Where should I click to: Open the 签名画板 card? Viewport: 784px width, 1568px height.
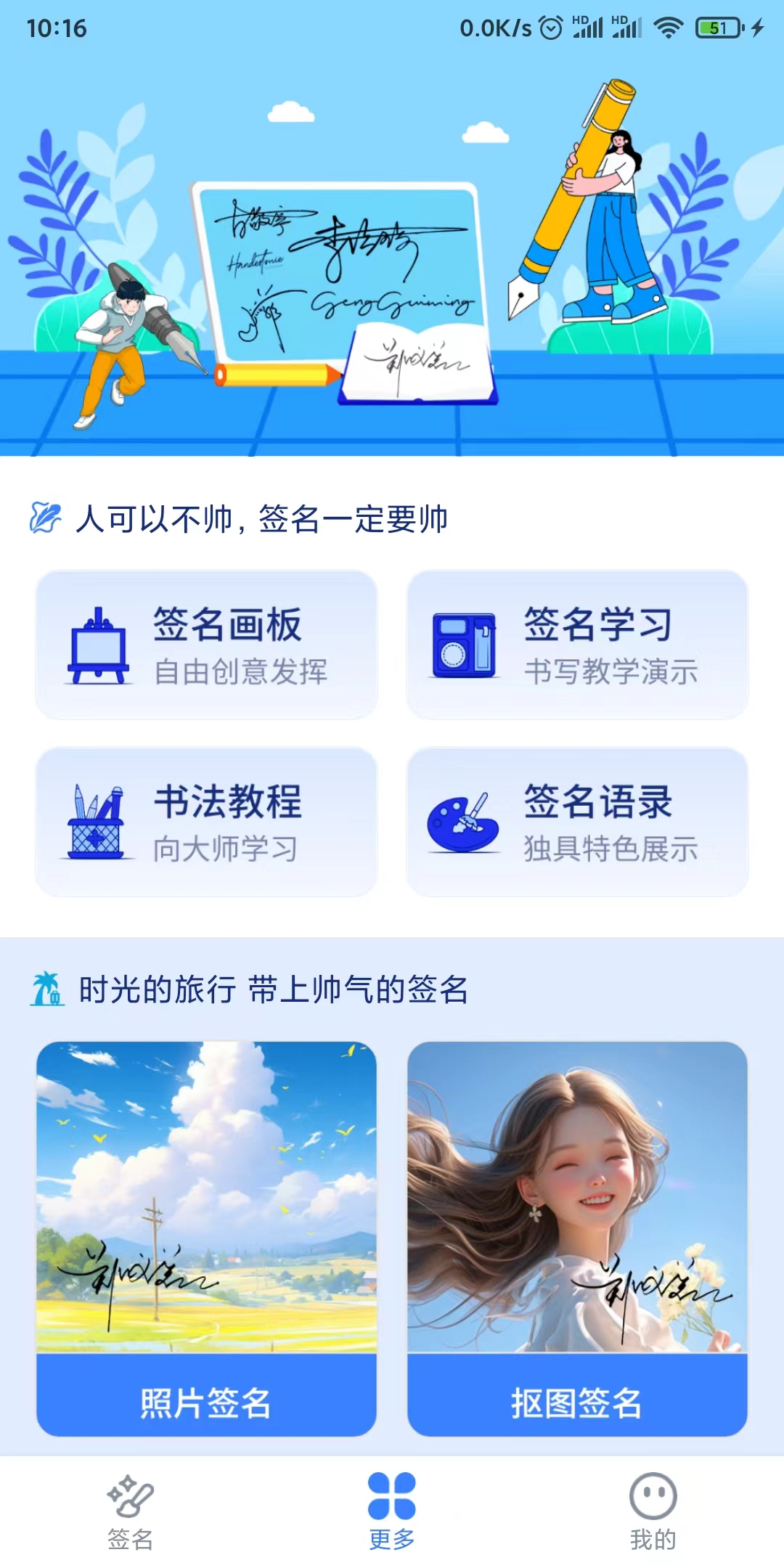click(x=207, y=645)
